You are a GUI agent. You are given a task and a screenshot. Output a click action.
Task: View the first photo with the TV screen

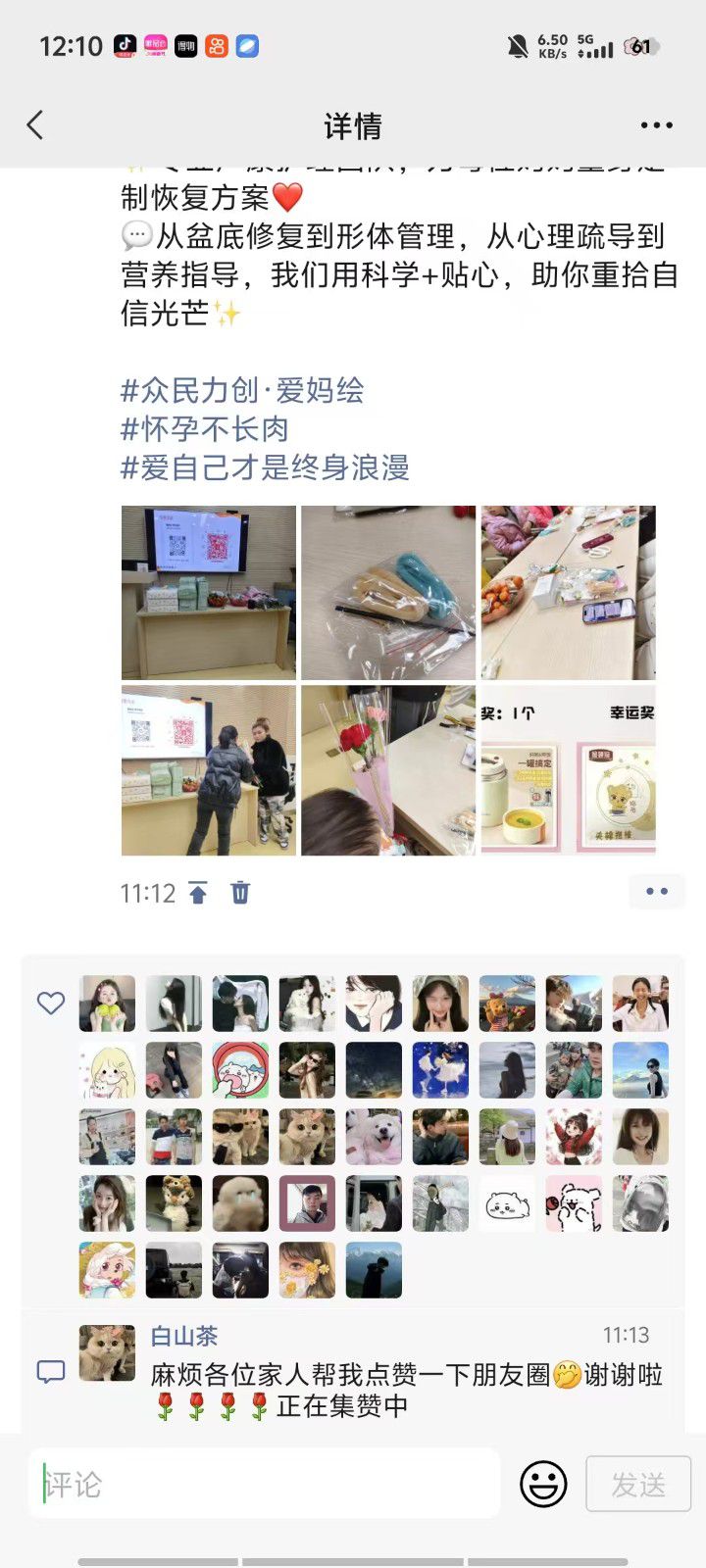(x=208, y=592)
